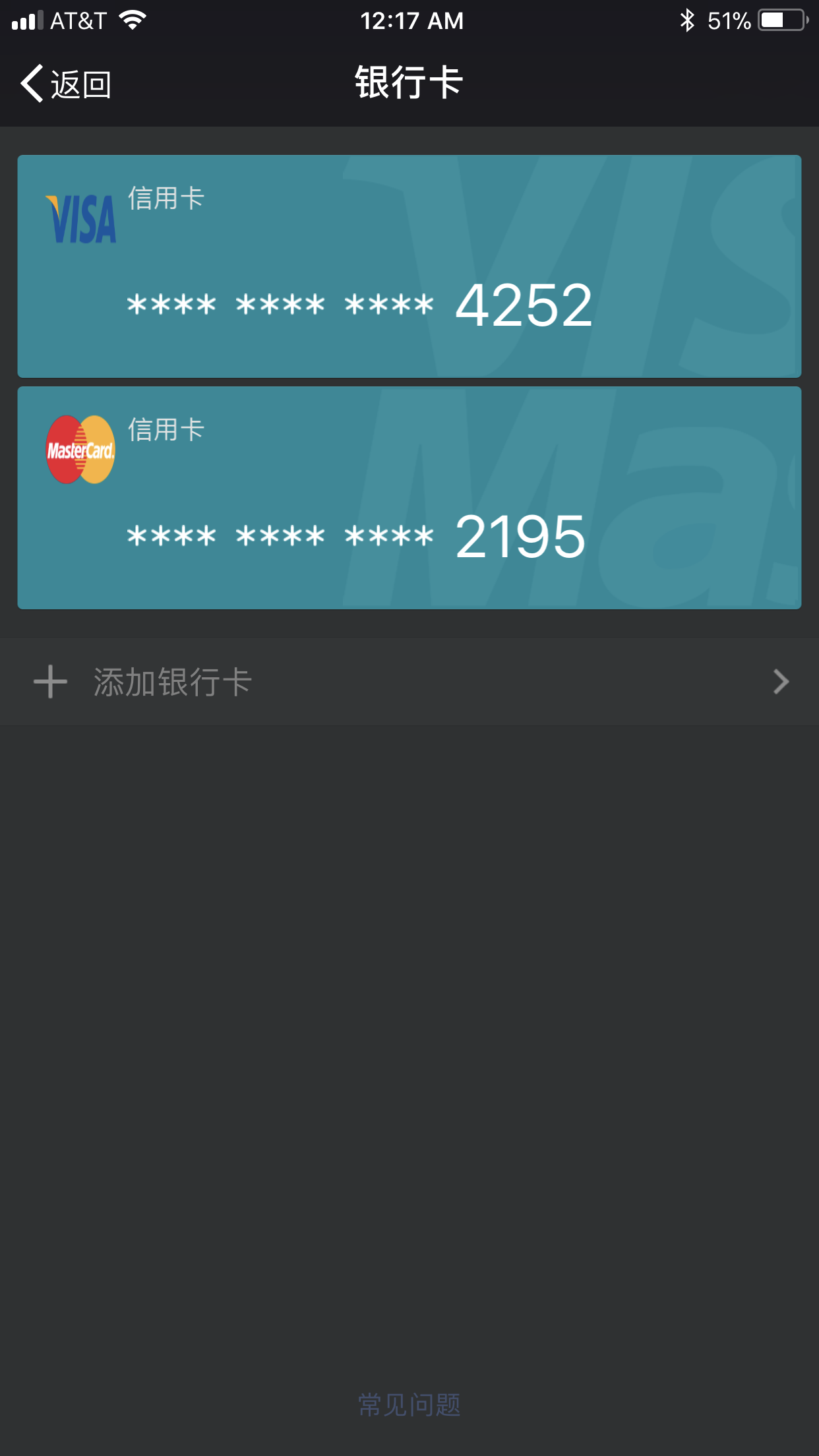Open the 常见问题 FAQ link
The image size is (819, 1456).
point(409,1405)
